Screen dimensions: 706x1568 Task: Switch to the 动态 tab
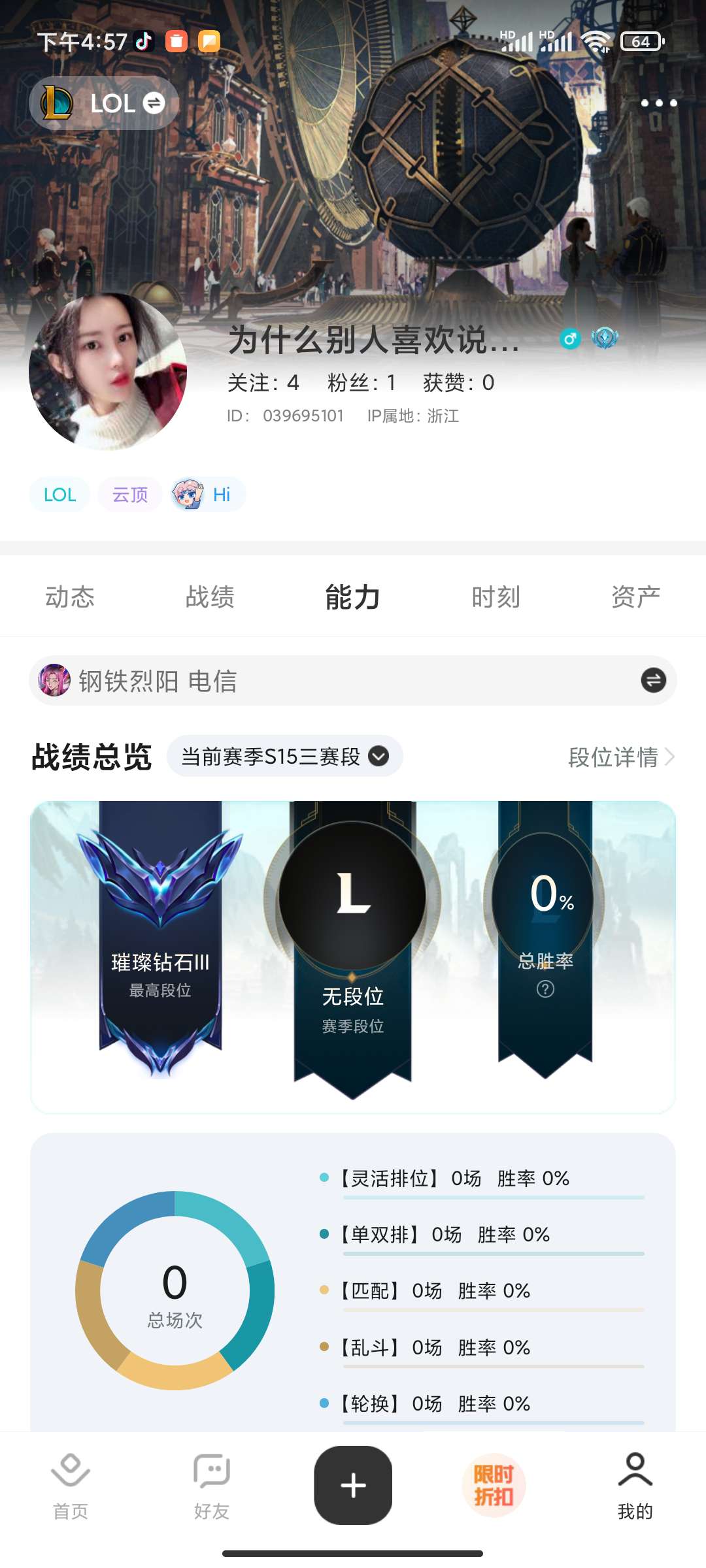click(x=70, y=596)
